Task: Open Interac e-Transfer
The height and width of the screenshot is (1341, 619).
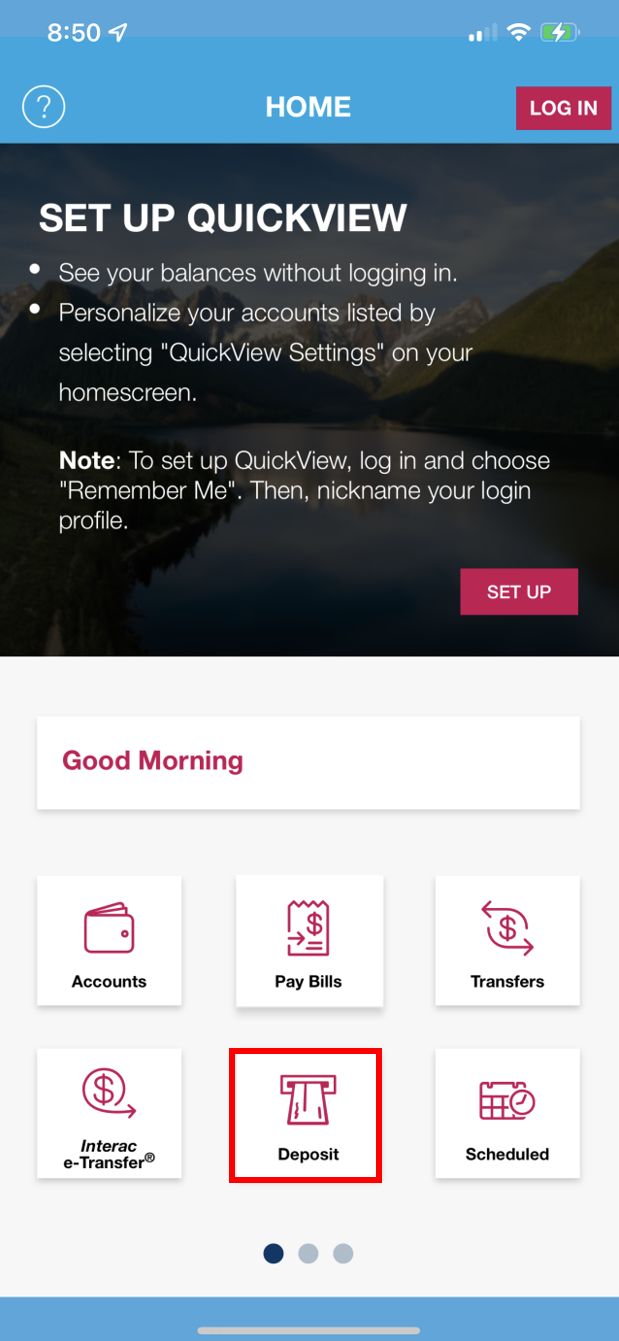Action: (x=109, y=1113)
